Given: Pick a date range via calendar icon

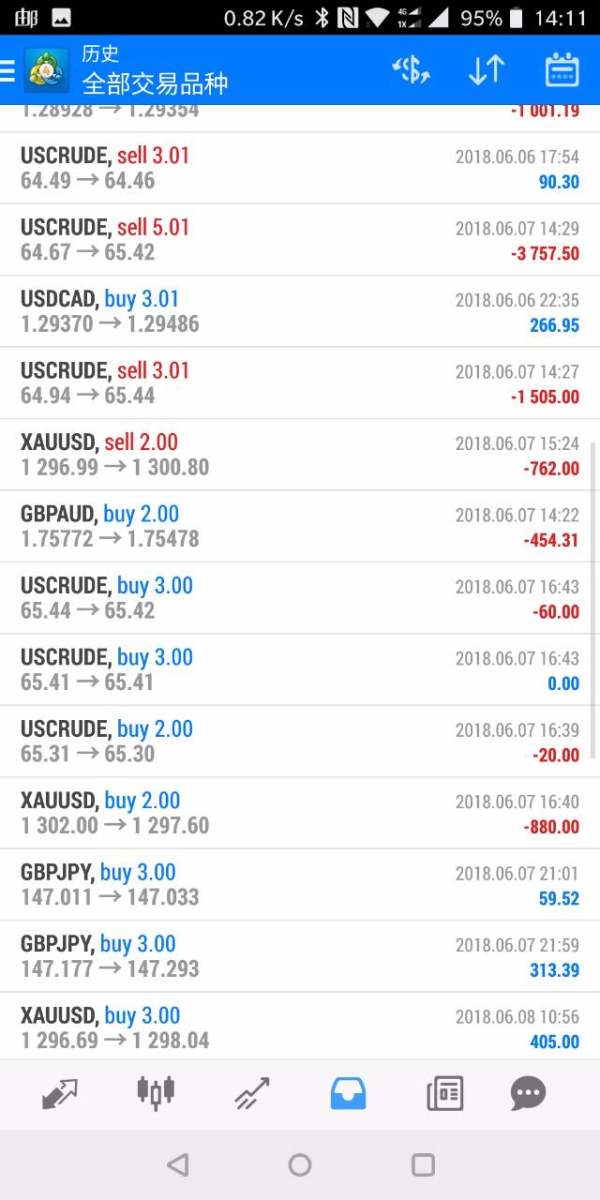Looking at the screenshot, I should [562, 70].
